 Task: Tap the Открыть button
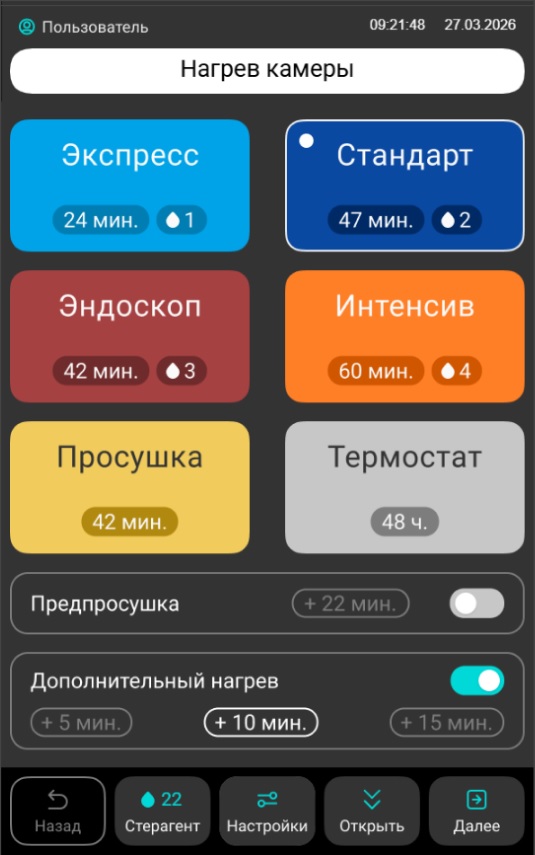click(372, 811)
